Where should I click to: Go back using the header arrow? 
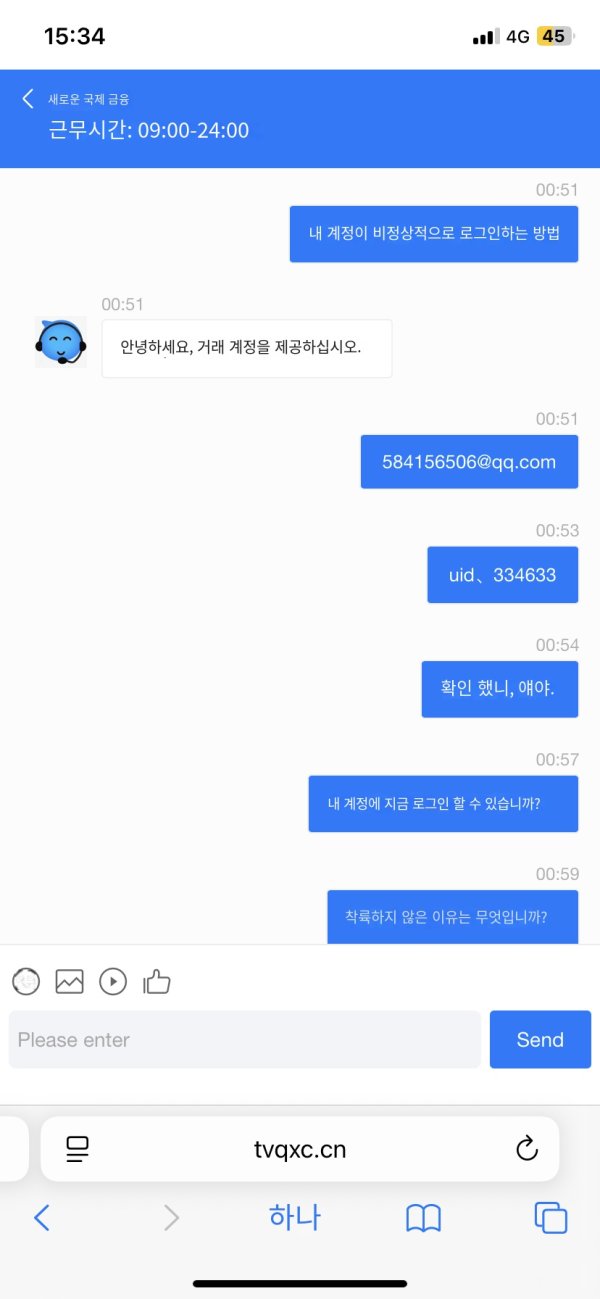(x=28, y=98)
